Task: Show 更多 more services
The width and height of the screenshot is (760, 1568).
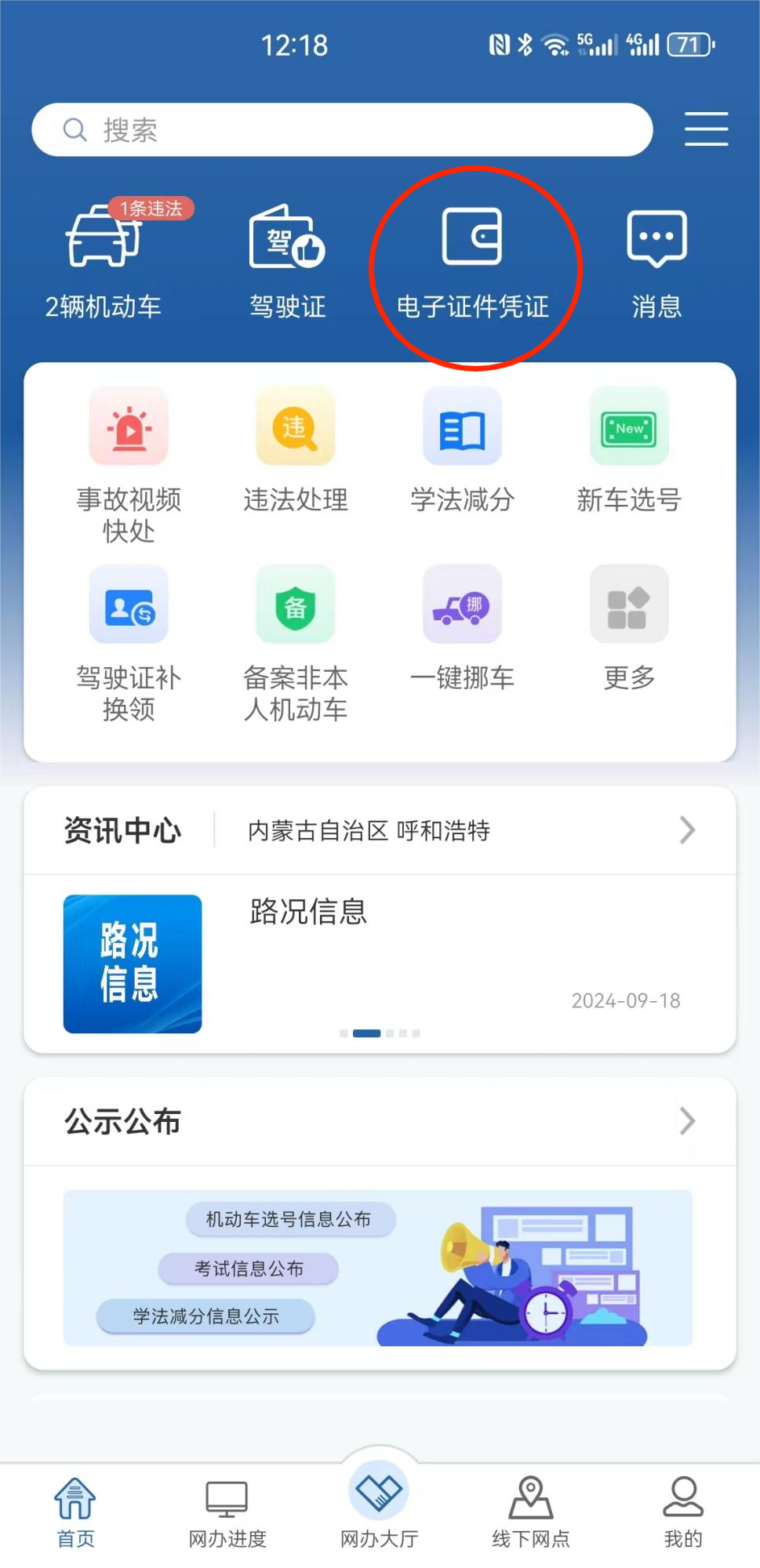Action: coord(629,629)
